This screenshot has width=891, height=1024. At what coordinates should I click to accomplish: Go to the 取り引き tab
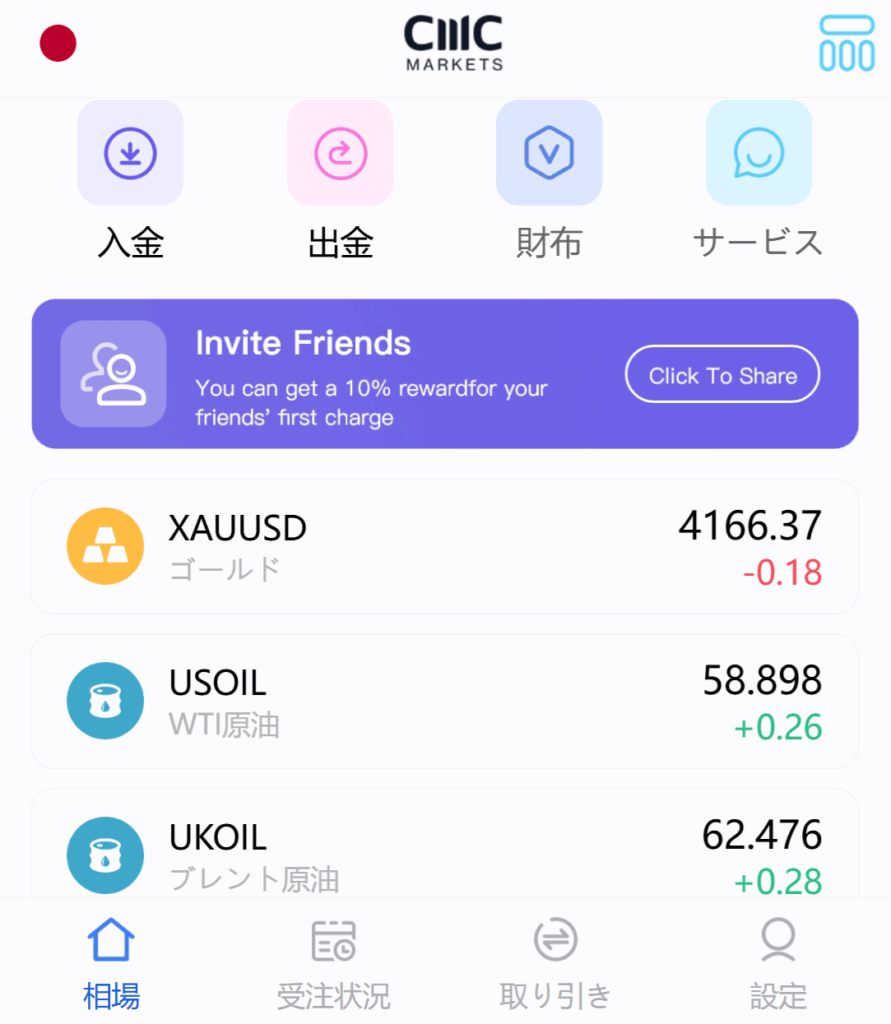[x=555, y=964]
